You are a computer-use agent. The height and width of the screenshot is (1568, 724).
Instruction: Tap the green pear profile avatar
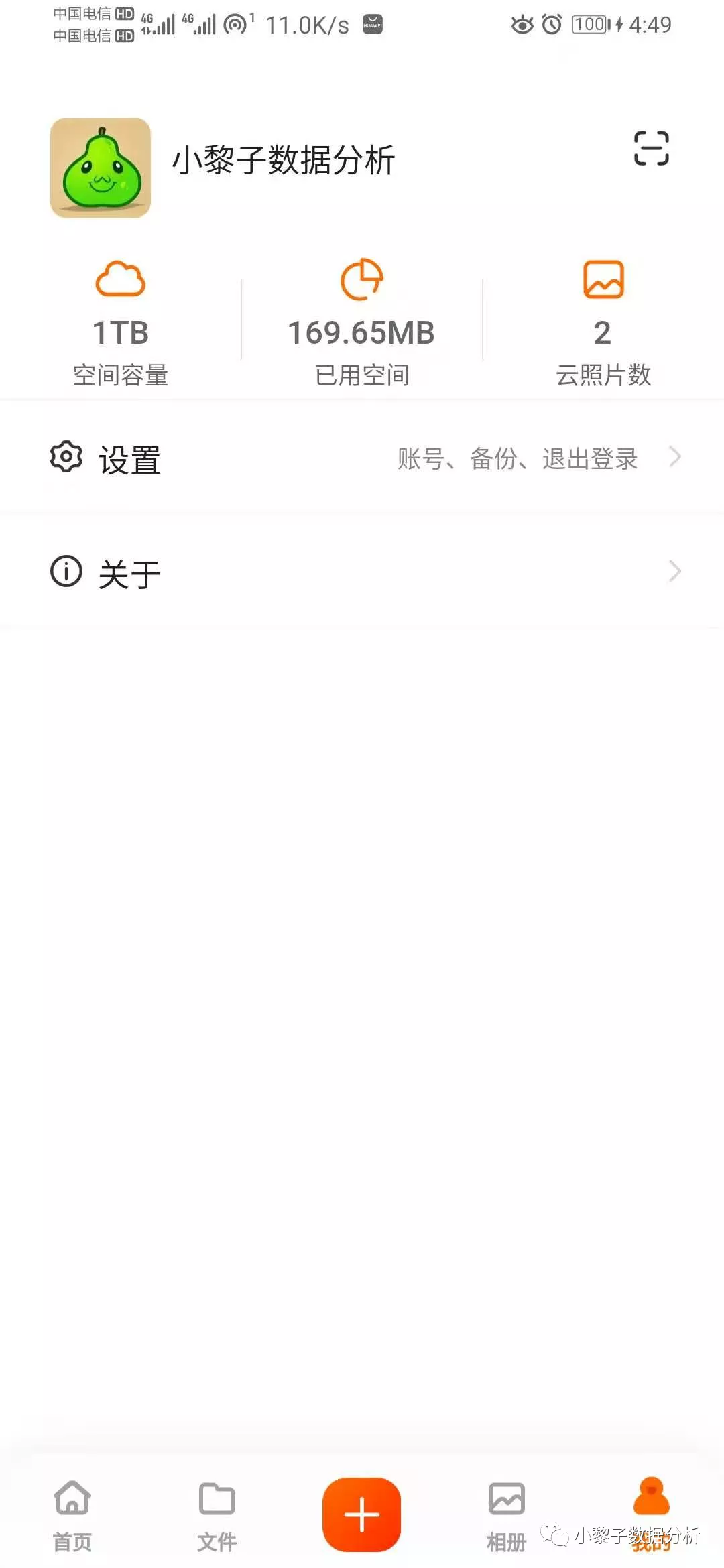point(101,168)
